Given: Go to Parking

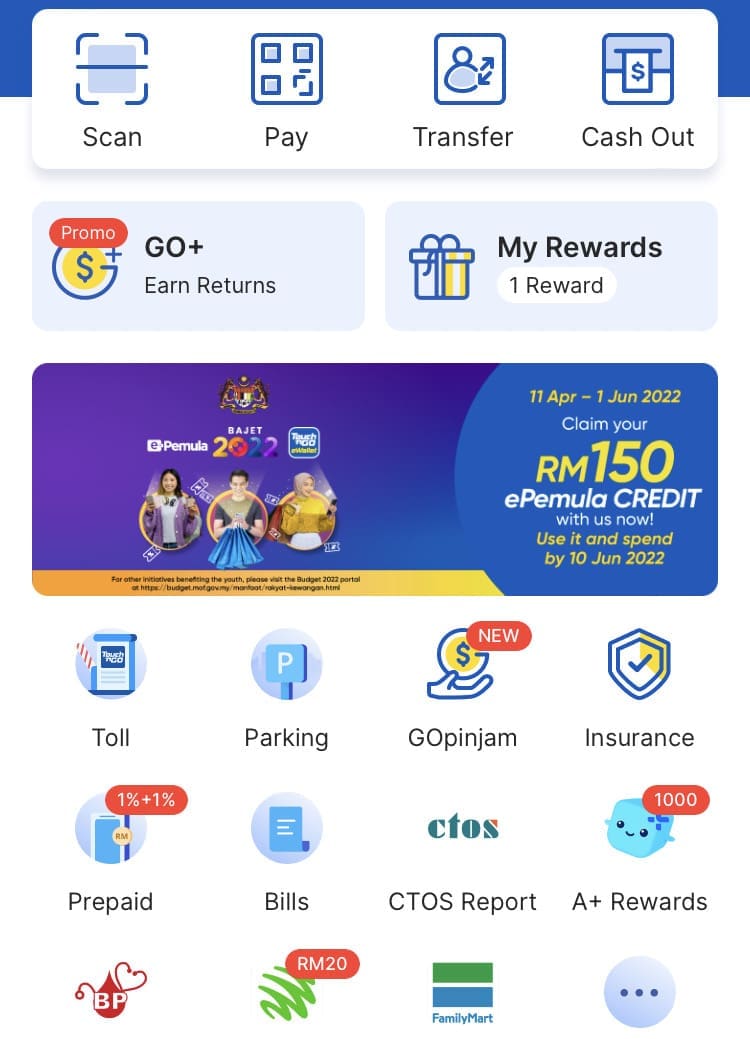Looking at the screenshot, I should (x=286, y=686).
